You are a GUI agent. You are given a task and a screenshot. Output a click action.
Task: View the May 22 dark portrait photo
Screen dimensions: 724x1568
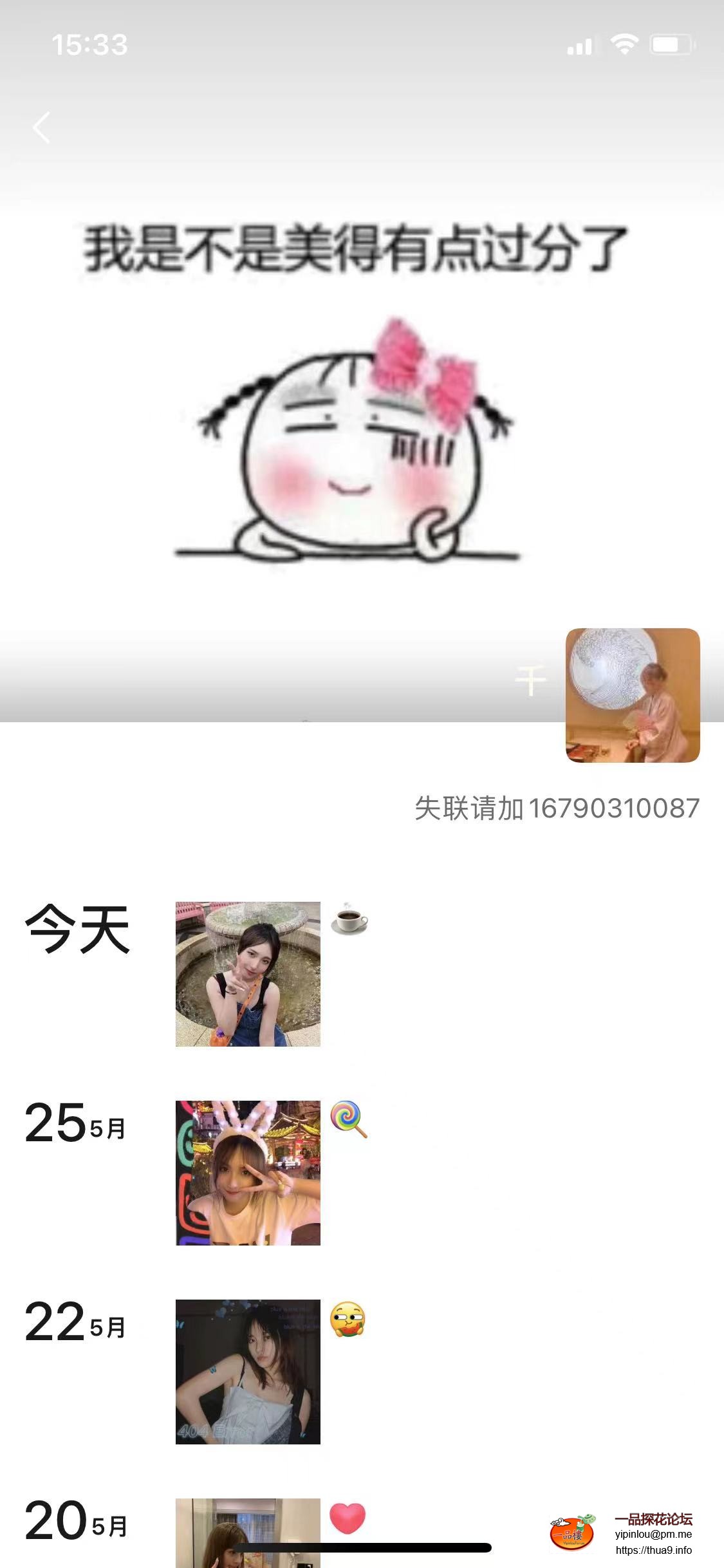click(x=248, y=1371)
